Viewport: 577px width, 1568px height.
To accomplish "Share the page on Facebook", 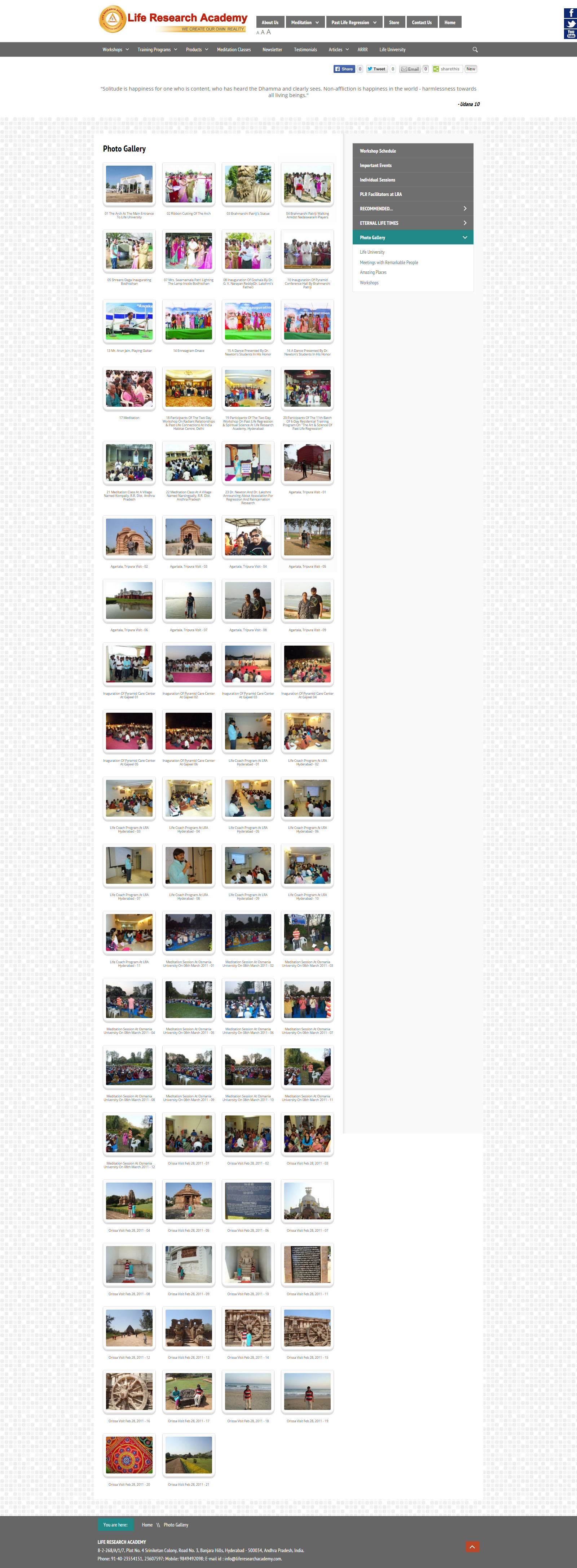I will [344, 69].
